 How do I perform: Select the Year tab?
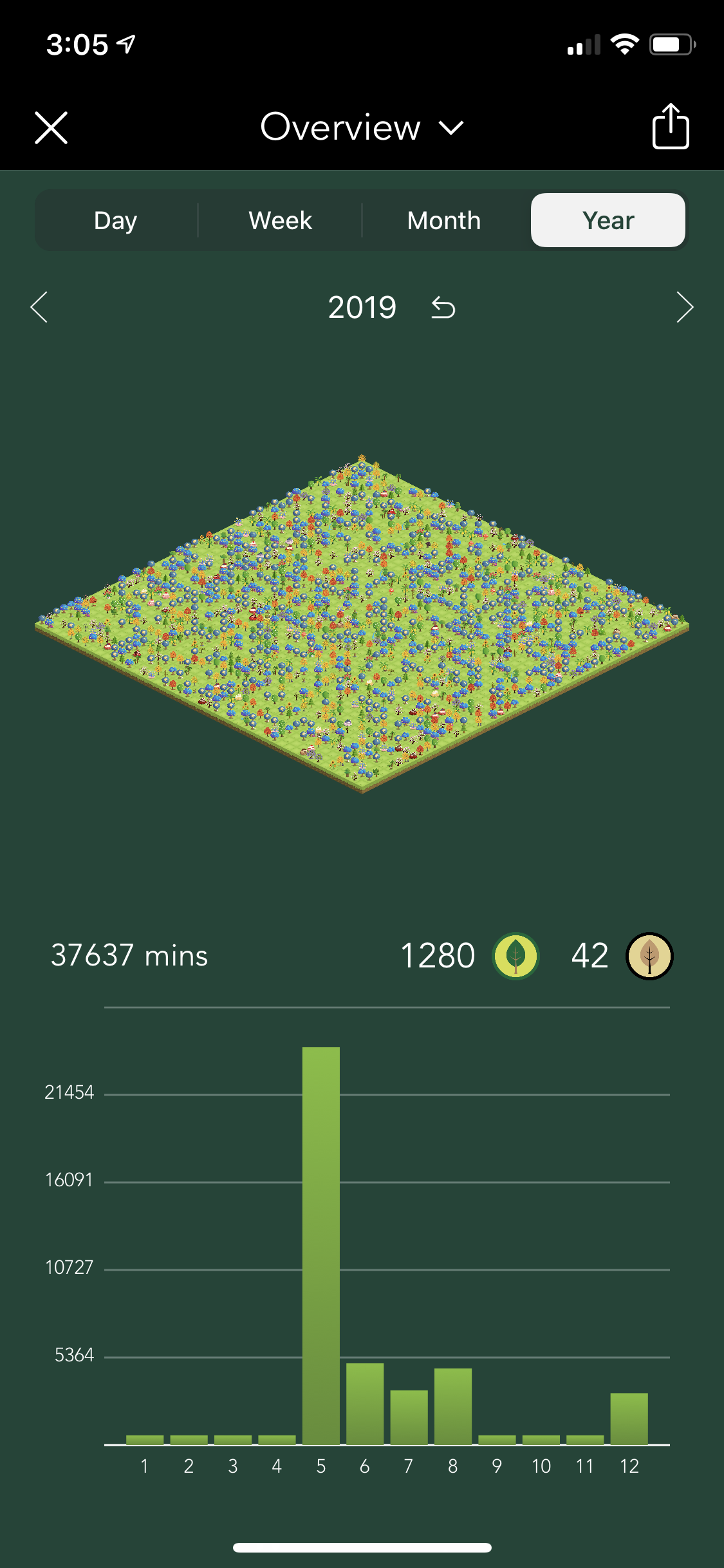point(608,221)
